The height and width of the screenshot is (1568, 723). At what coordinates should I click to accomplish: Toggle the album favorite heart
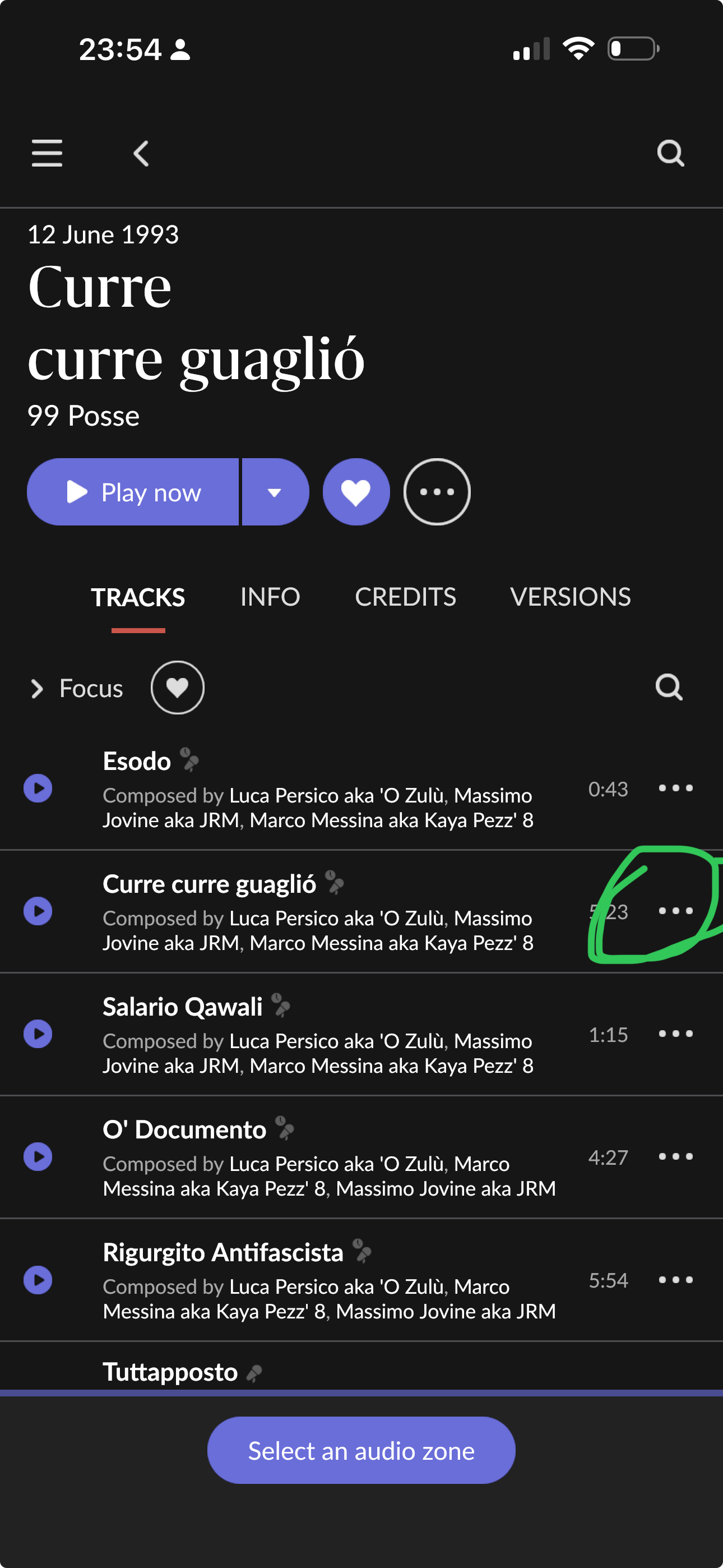(356, 492)
